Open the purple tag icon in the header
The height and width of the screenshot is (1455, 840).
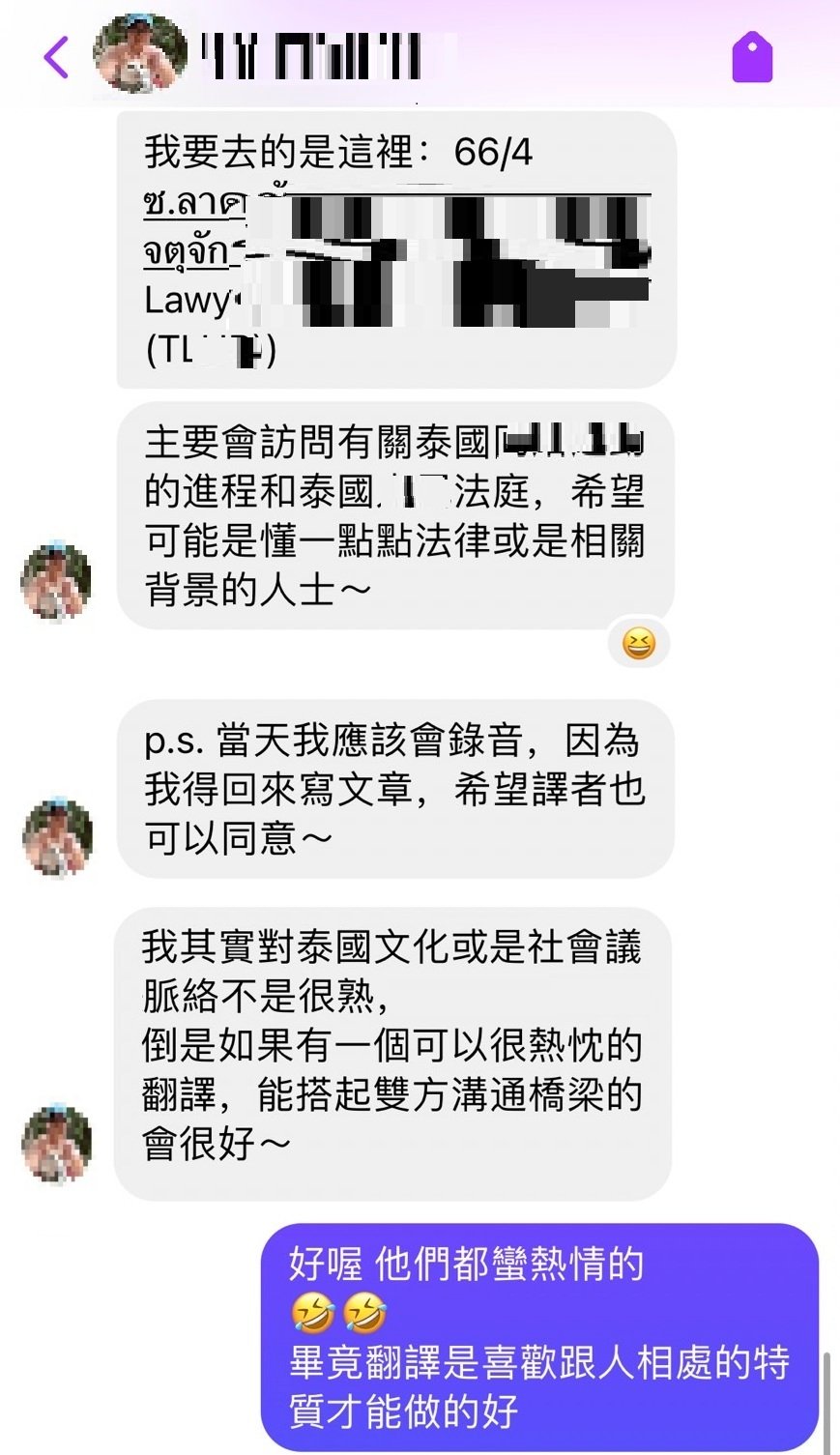pyautogui.click(x=752, y=57)
